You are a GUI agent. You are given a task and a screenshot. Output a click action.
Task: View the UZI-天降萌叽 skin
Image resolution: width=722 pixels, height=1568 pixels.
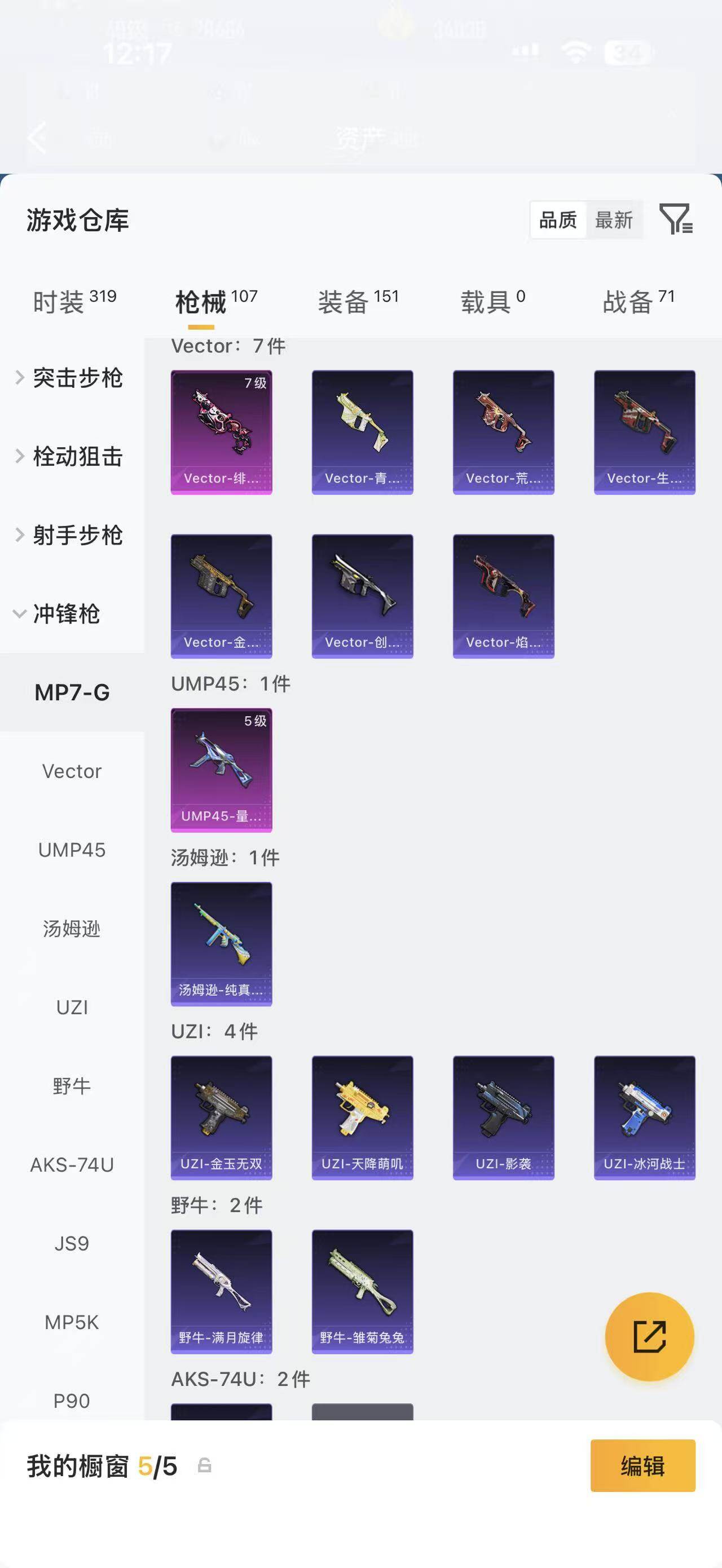tap(362, 1118)
